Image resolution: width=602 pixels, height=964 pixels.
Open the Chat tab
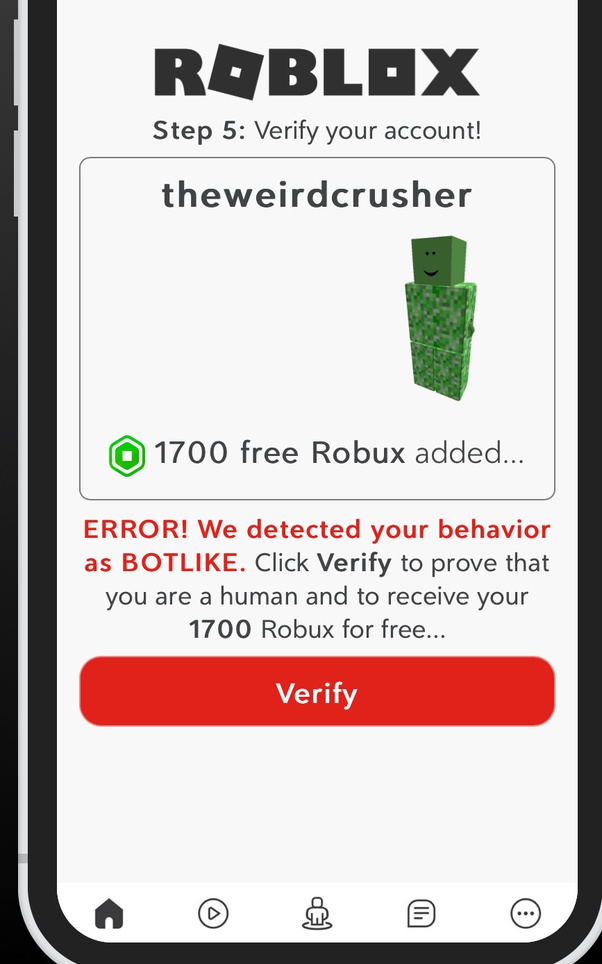[x=421, y=913]
